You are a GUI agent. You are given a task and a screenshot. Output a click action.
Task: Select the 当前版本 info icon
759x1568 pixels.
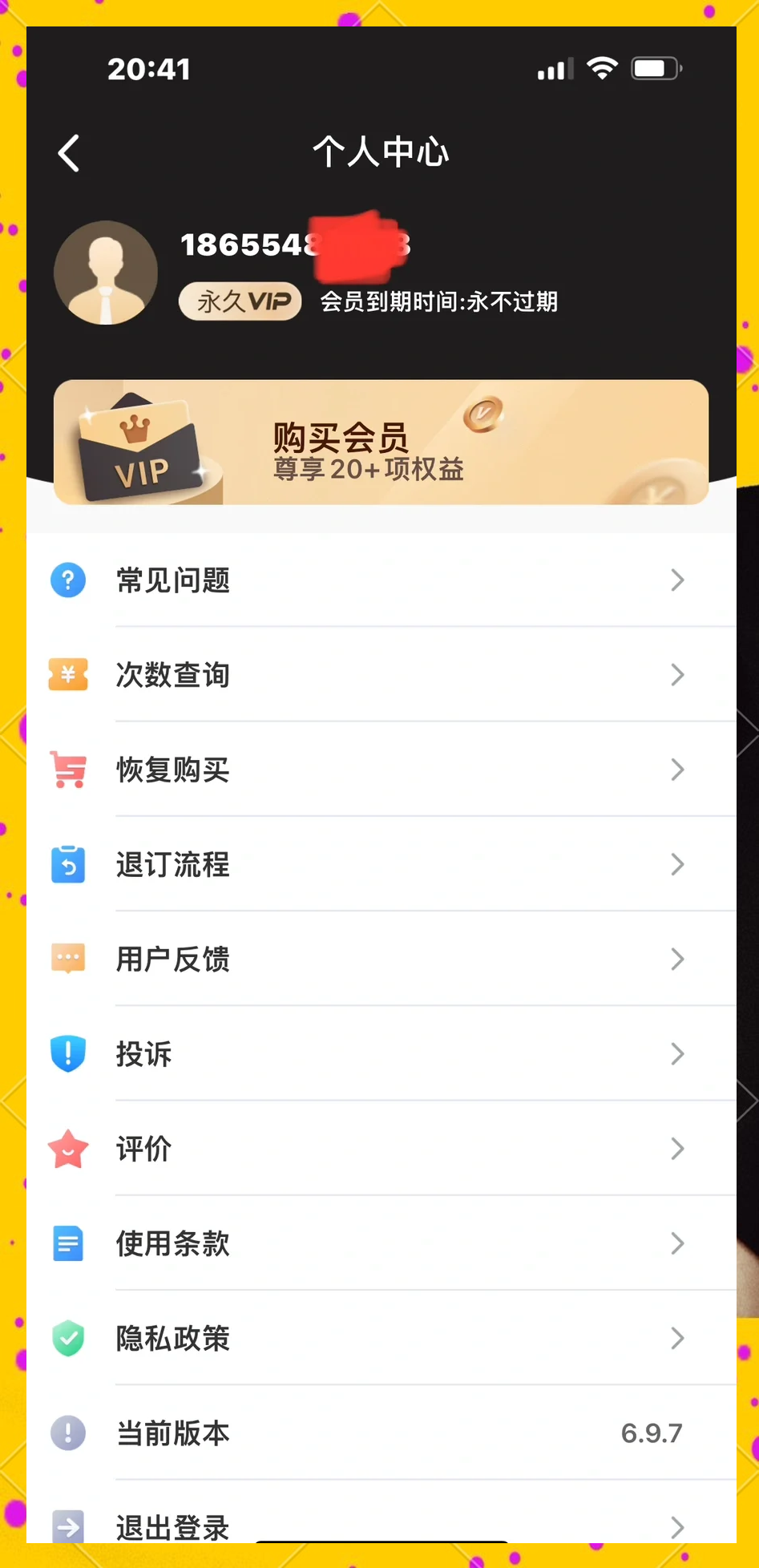click(x=68, y=1433)
